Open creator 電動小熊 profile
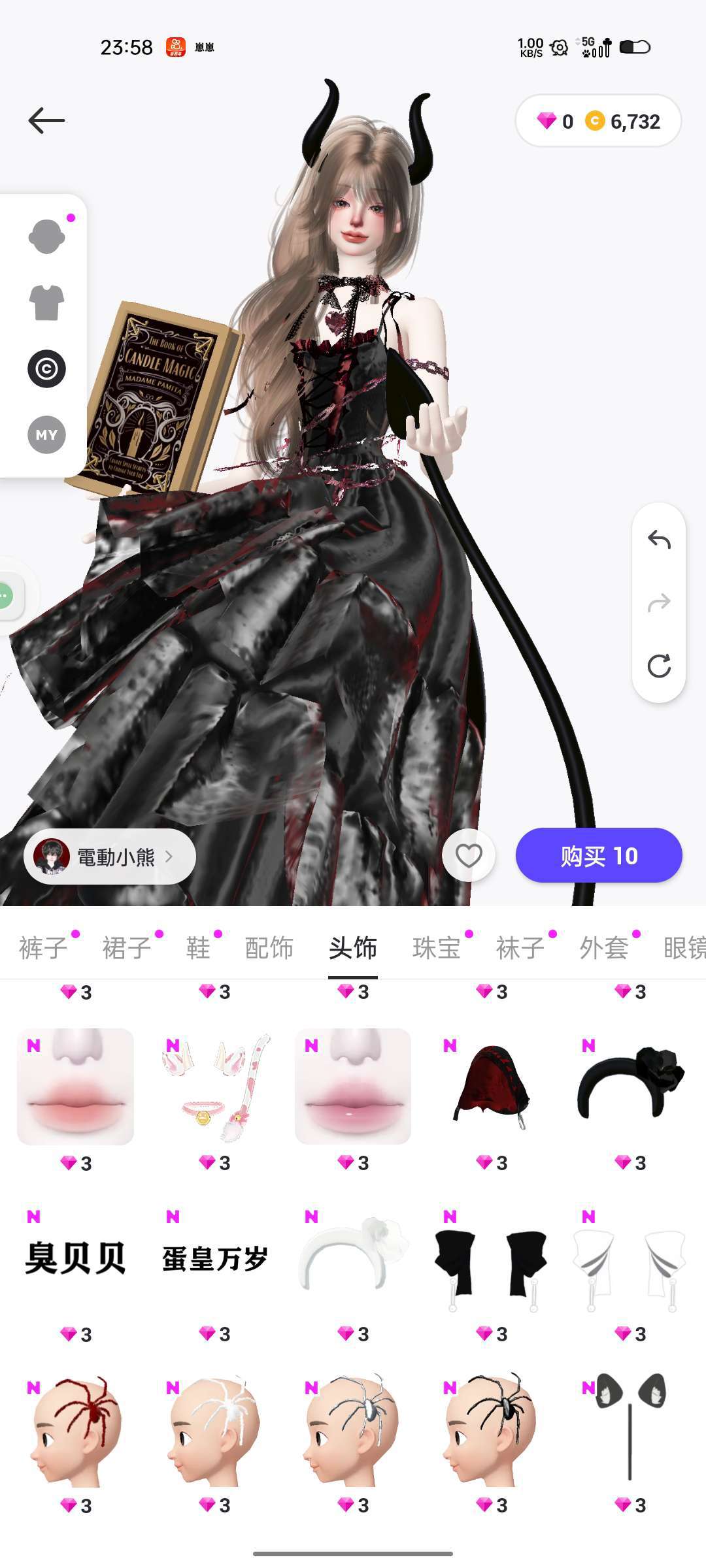This screenshot has height=1568, width=706. (x=110, y=856)
